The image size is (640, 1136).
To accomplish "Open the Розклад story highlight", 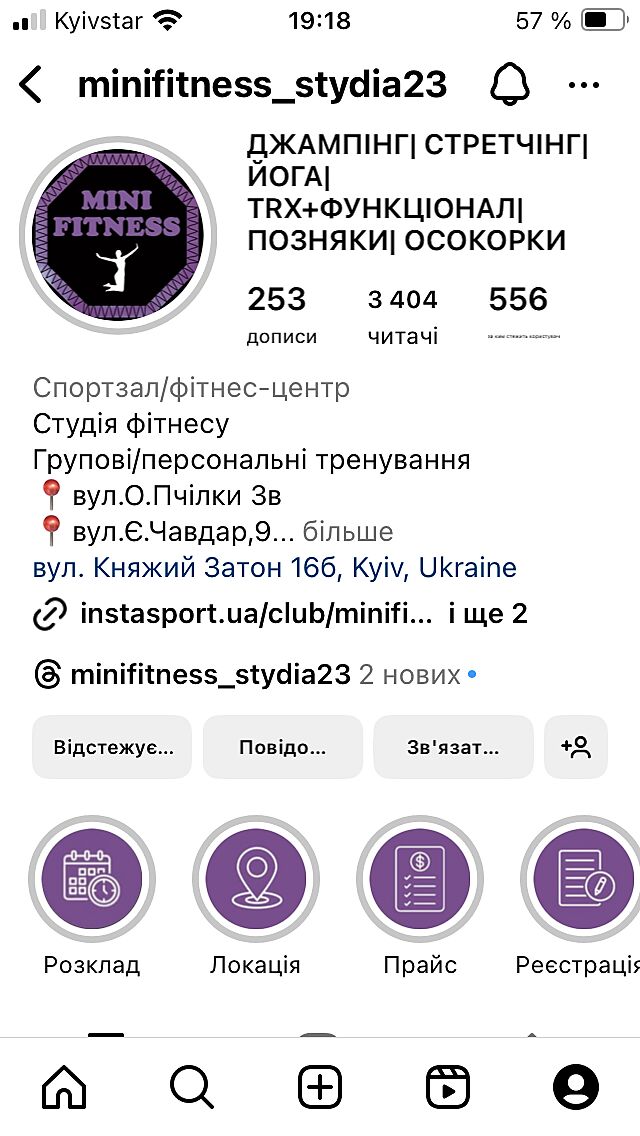I will (x=92, y=880).
